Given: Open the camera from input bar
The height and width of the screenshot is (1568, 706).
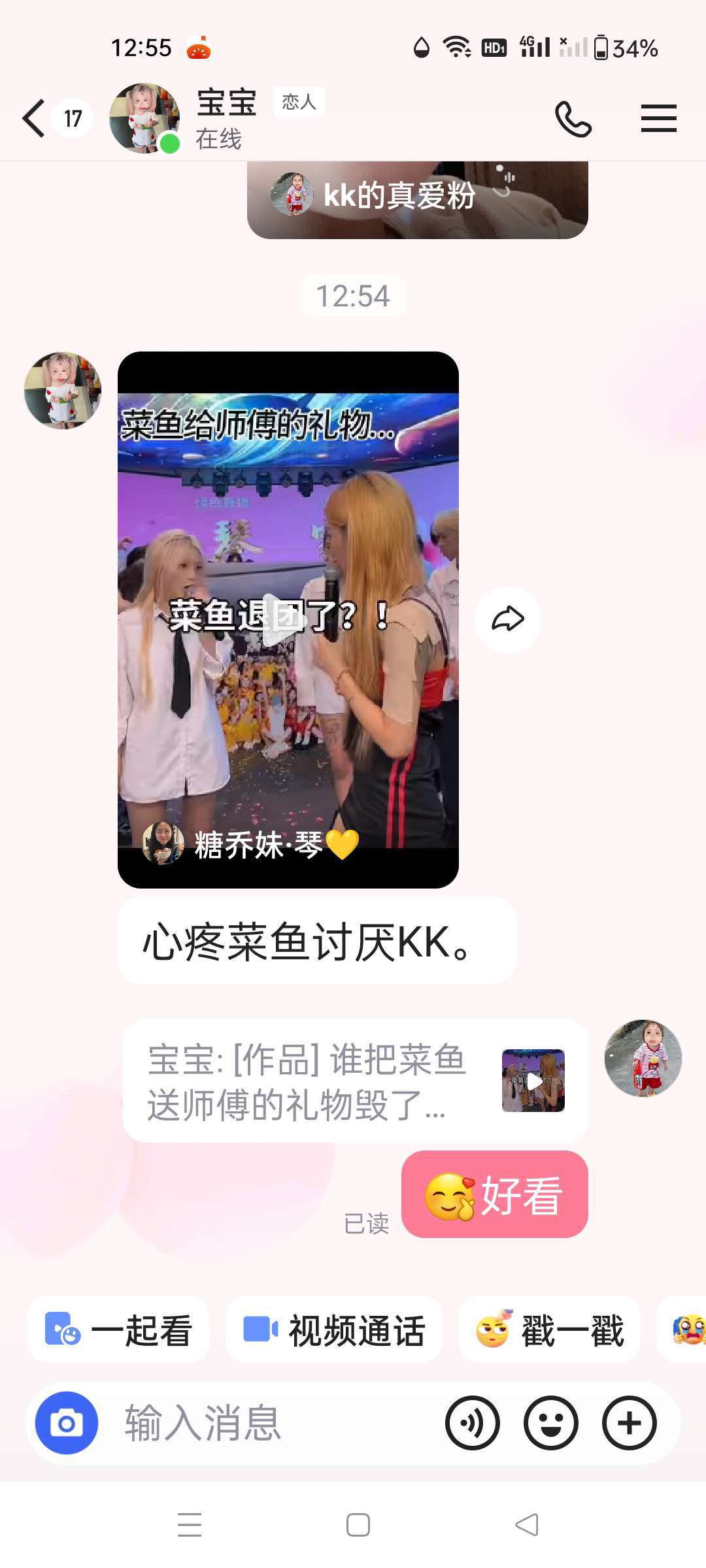Looking at the screenshot, I should click(66, 1423).
